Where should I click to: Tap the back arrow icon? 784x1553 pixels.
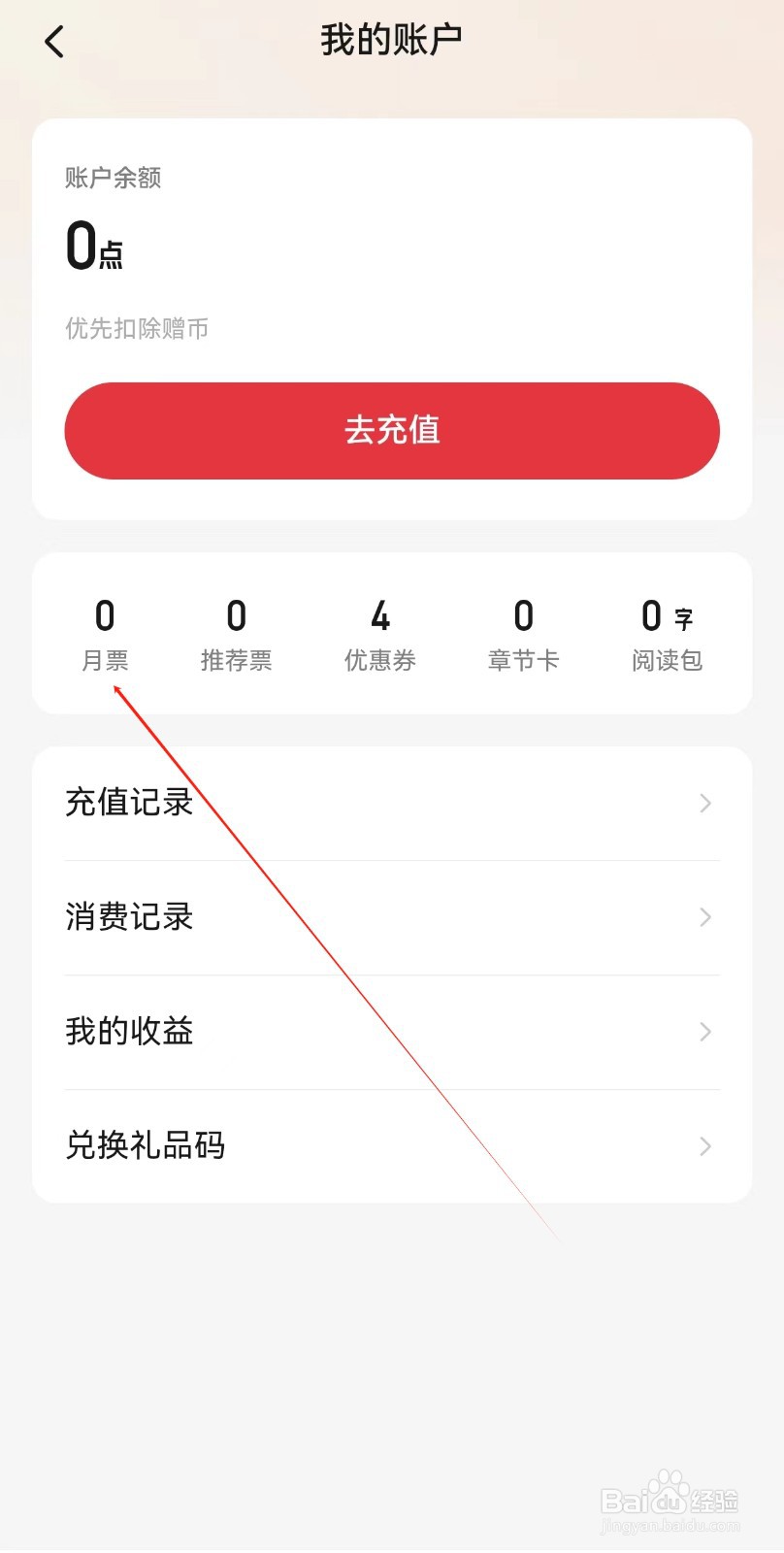pos(53,41)
